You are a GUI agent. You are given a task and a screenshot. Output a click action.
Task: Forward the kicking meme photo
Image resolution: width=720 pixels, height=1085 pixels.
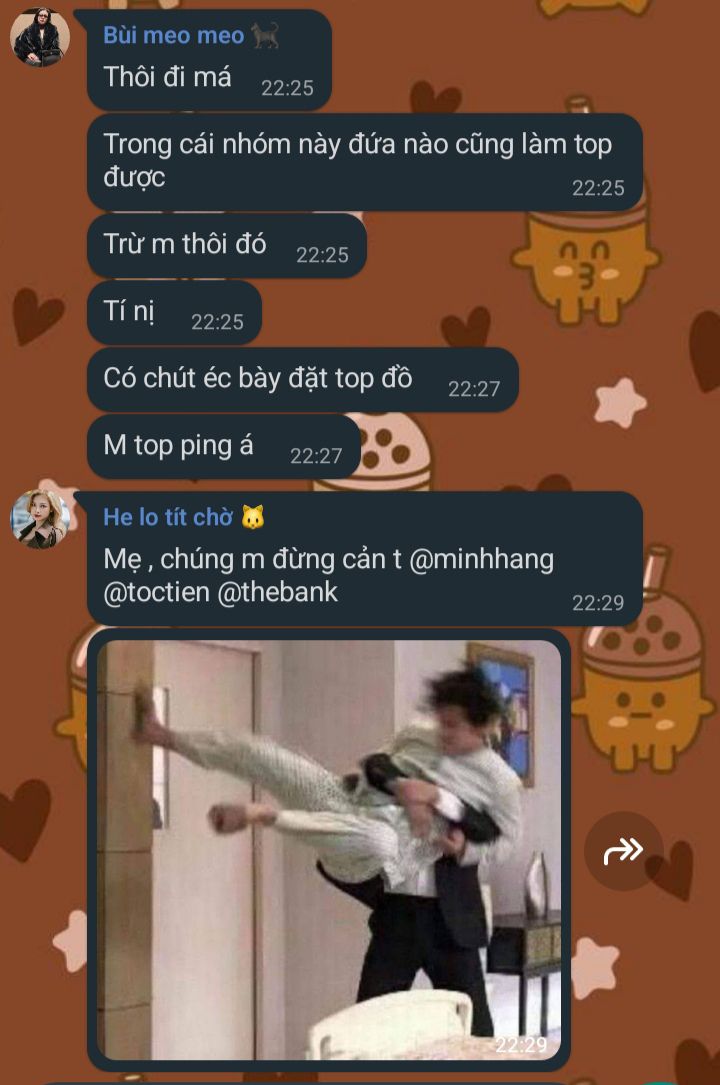(x=623, y=851)
